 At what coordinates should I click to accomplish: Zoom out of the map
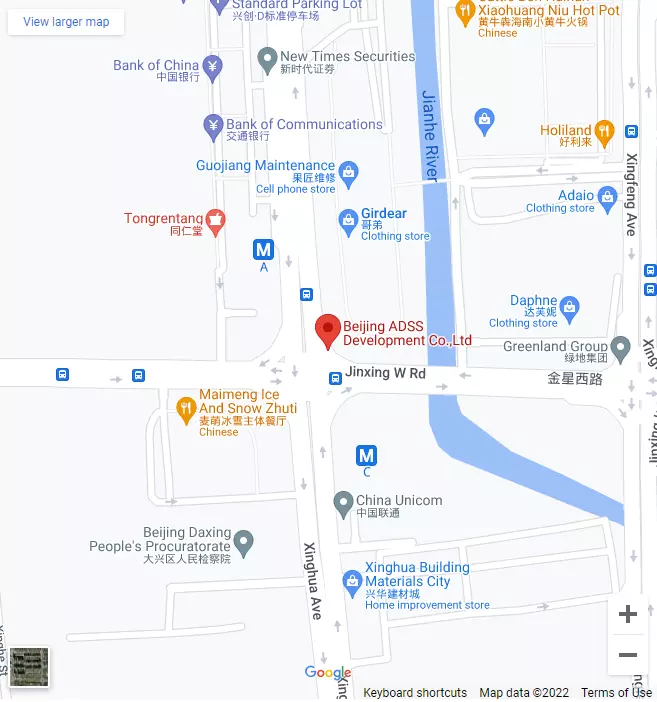628,656
